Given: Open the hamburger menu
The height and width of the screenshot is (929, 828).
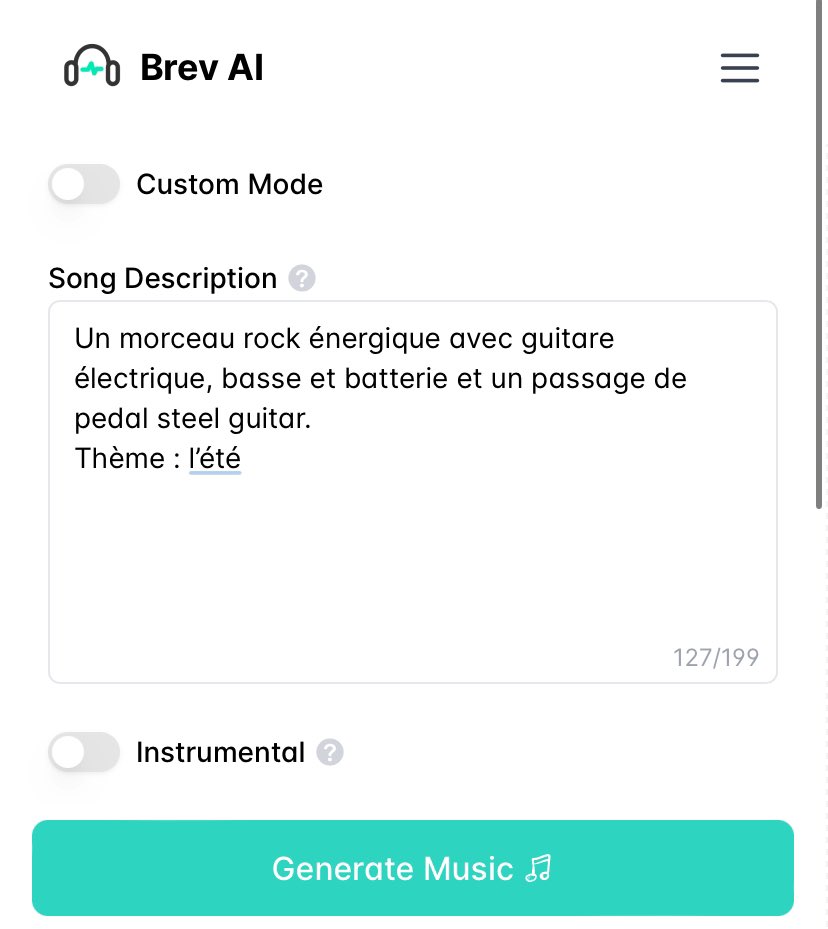Looking at the screenshot, I should click(739, 67).
